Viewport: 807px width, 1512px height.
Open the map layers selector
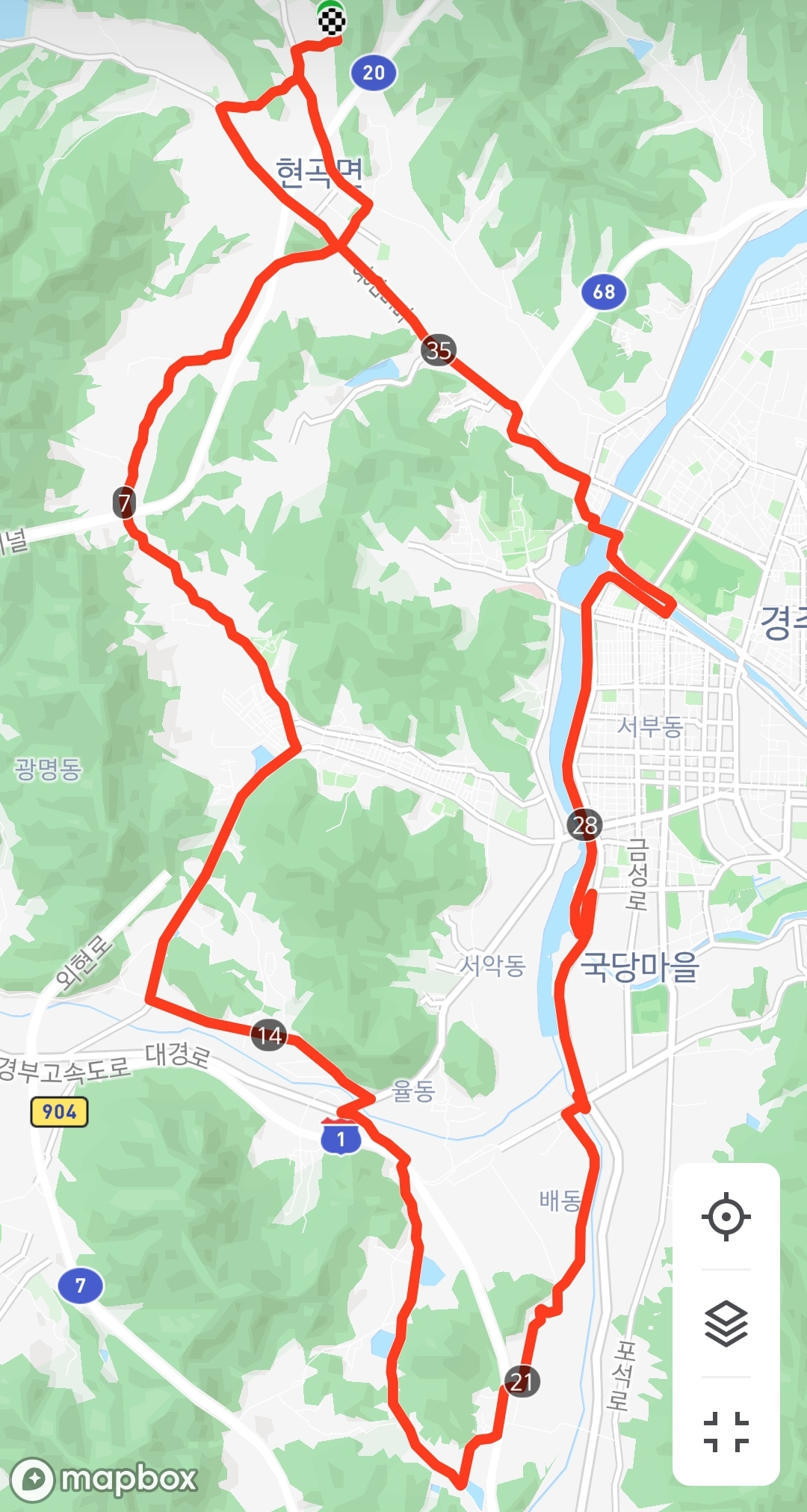click(726, 1324)
